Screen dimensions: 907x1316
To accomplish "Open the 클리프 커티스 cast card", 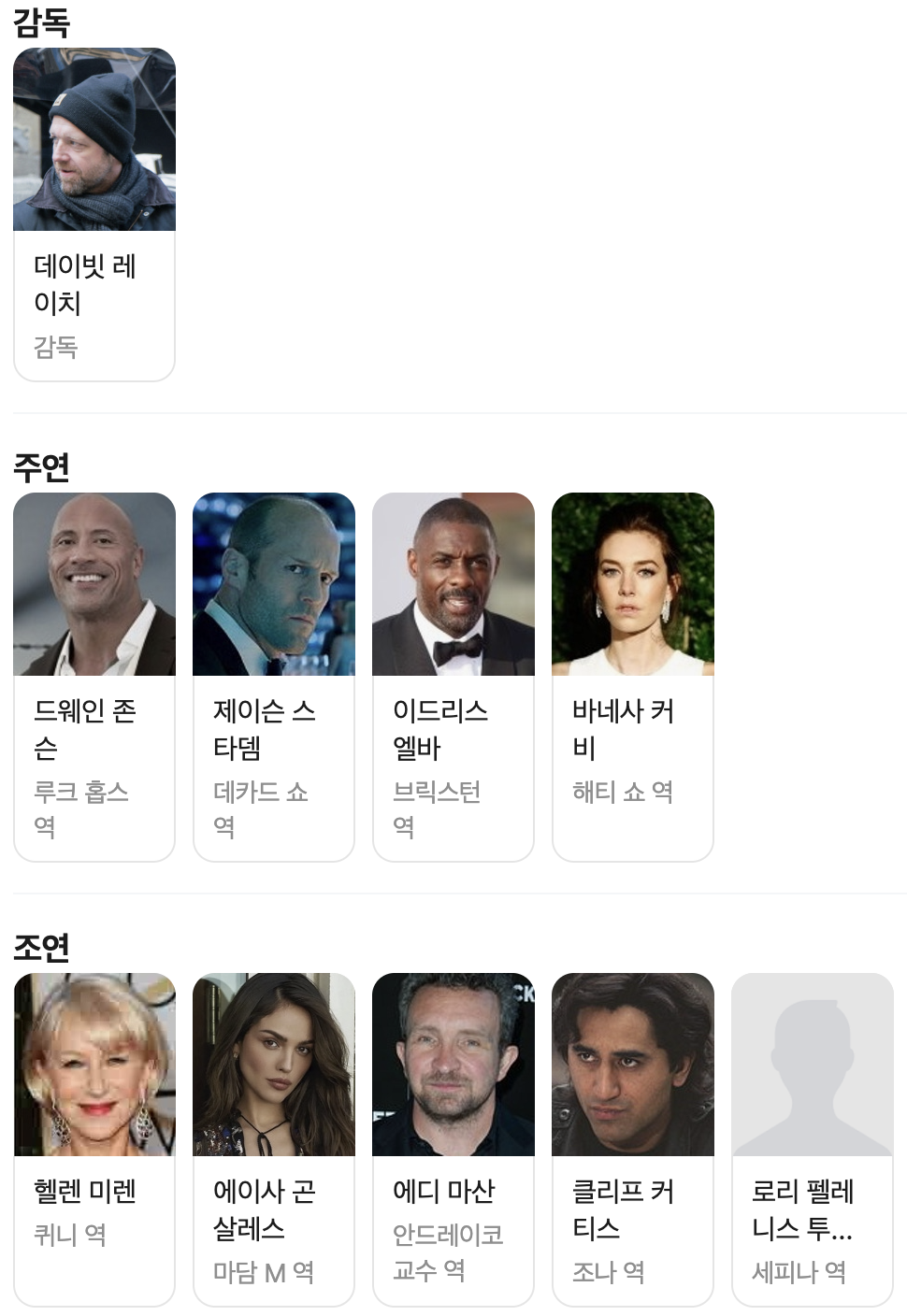I will pos(633,1138).
